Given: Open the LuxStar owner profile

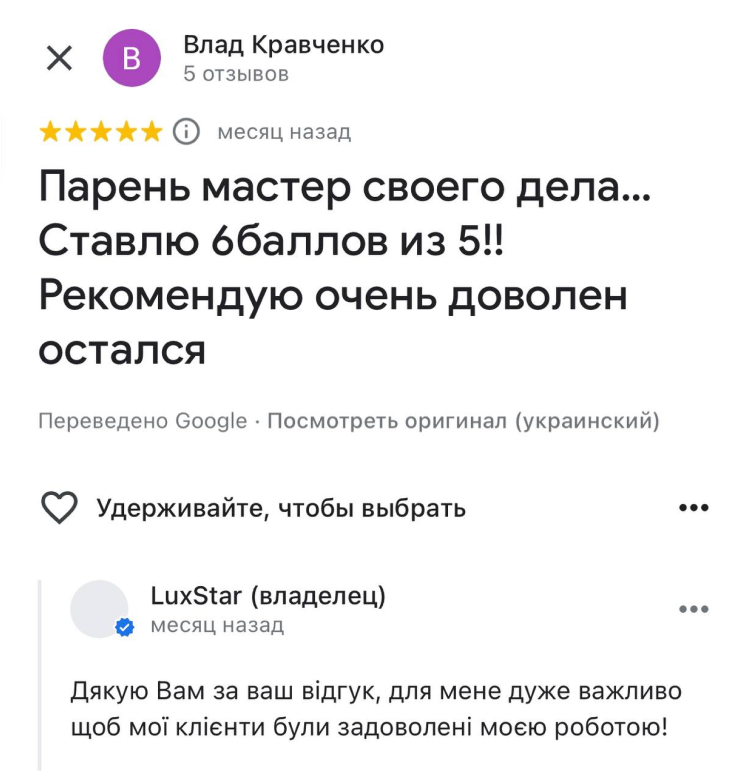Looking at the screenshot, I should click(268, 597).
